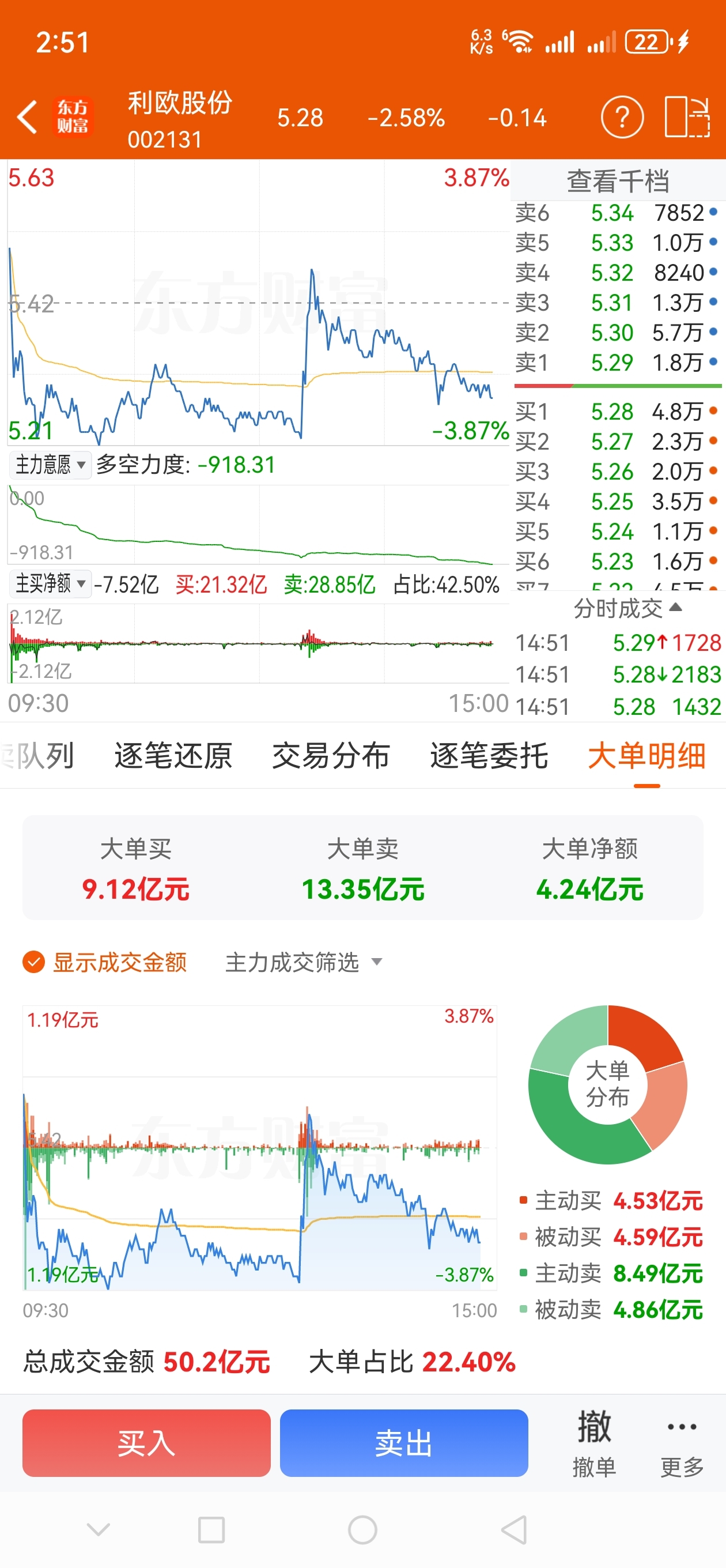This screenshot has width=726, height=1568.
Task: Switch to 逐笔还原 tab
Action: (x=173, y=755)
